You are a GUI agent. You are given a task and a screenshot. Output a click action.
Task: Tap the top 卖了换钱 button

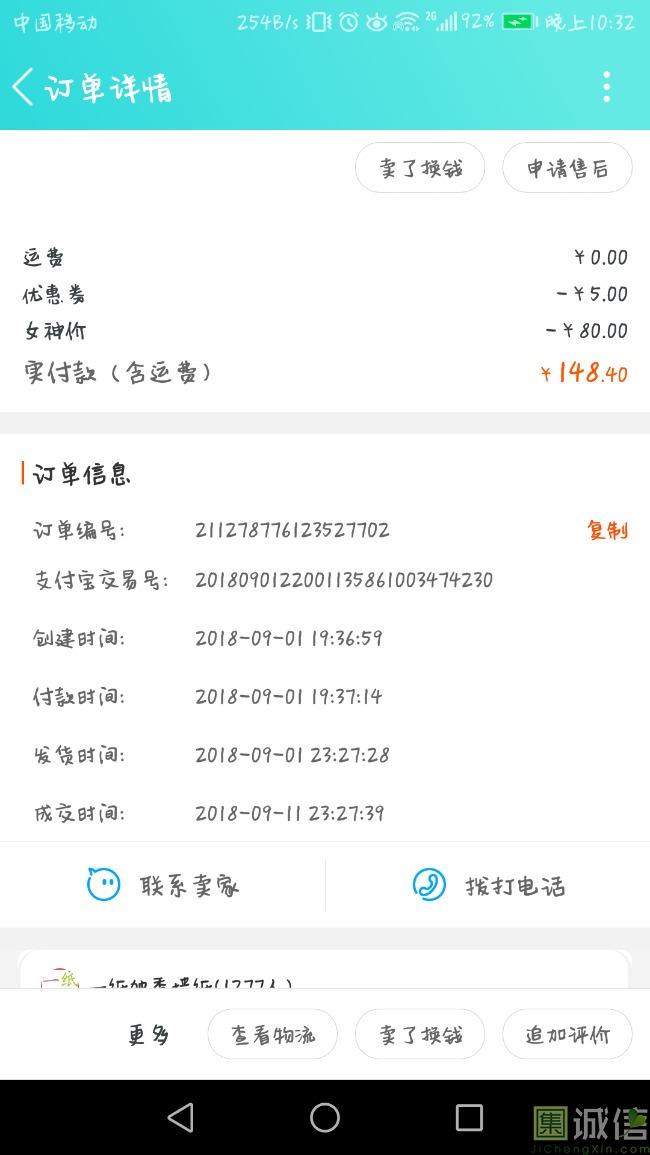(420, 168)
